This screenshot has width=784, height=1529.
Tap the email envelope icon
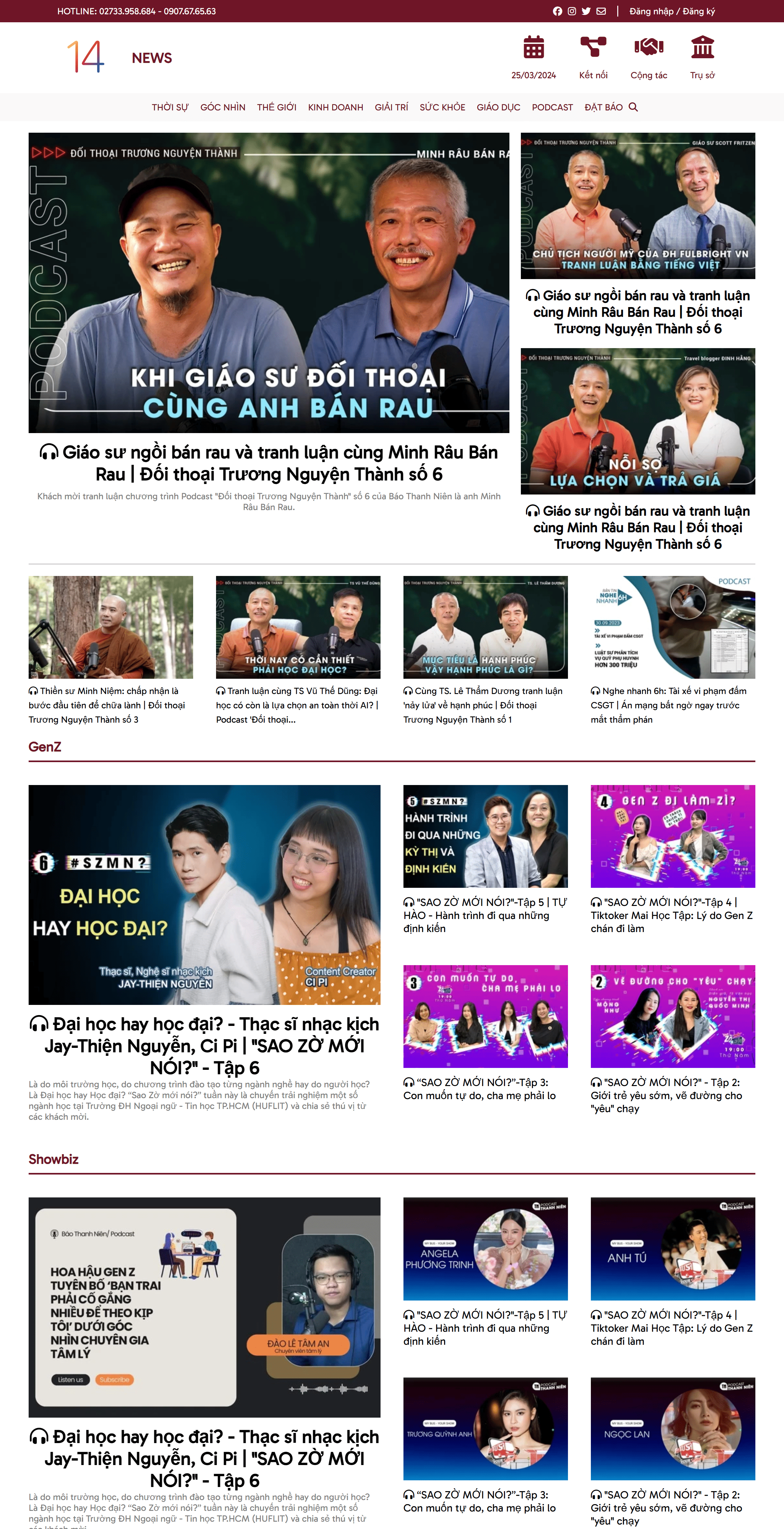click(x=601, y=11)
